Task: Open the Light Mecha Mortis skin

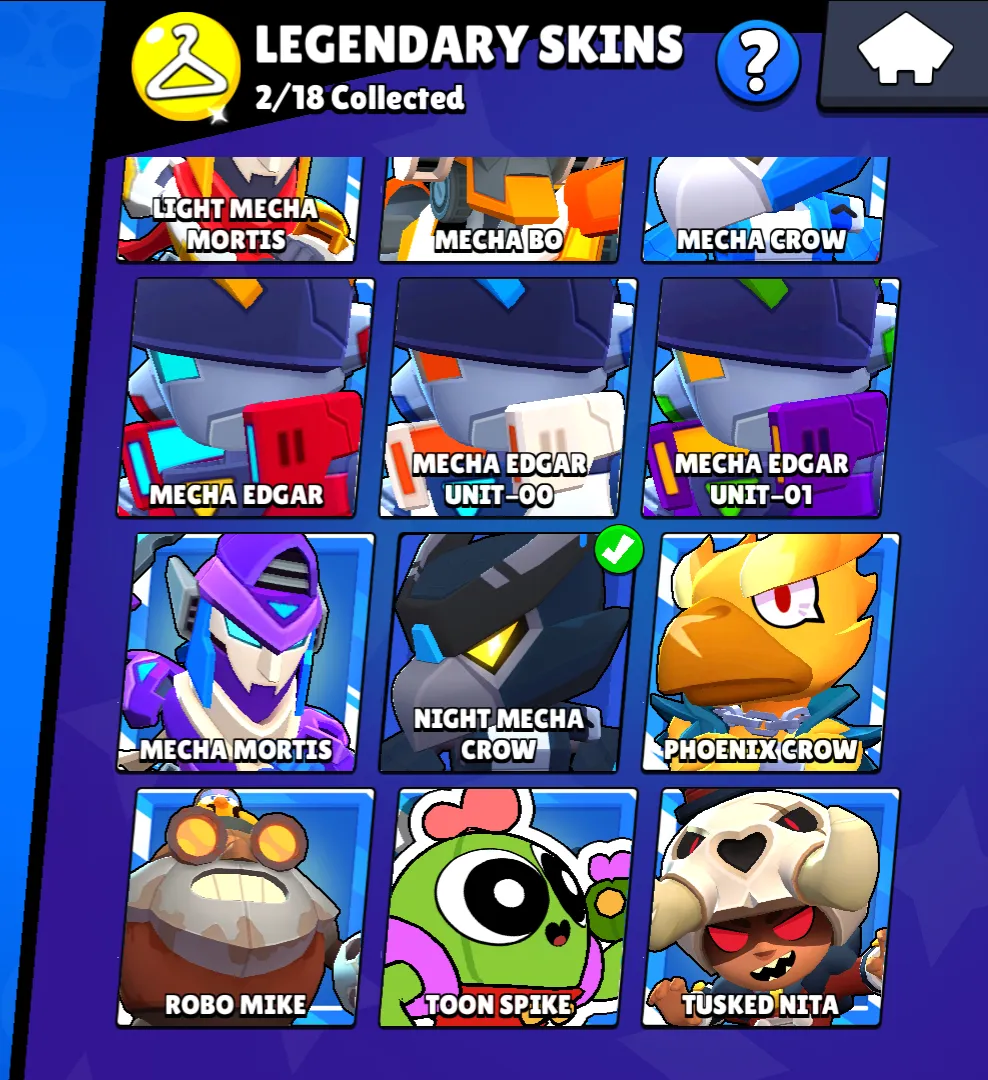Action: pos(236,210)
